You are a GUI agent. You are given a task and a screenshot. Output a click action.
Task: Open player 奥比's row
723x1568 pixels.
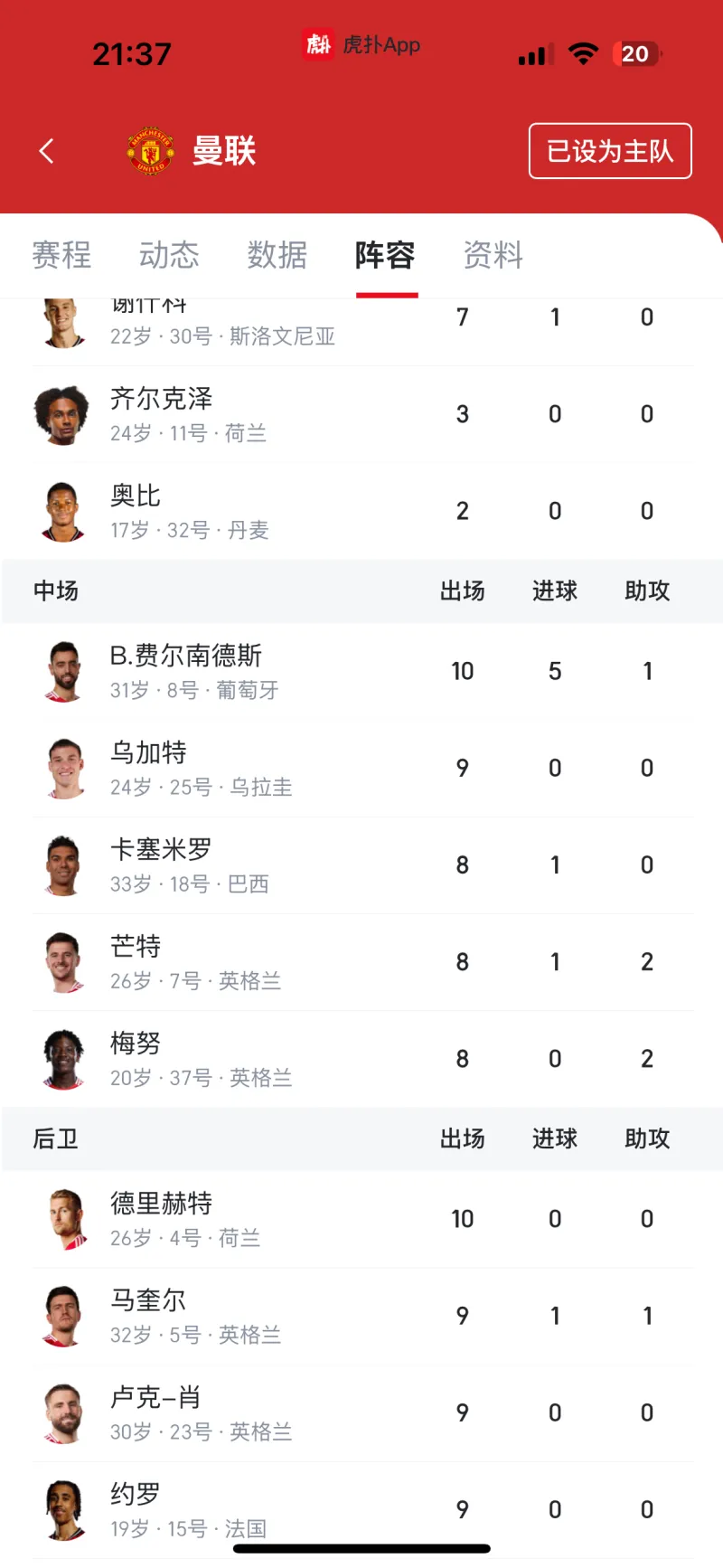[x=361, y=511]
